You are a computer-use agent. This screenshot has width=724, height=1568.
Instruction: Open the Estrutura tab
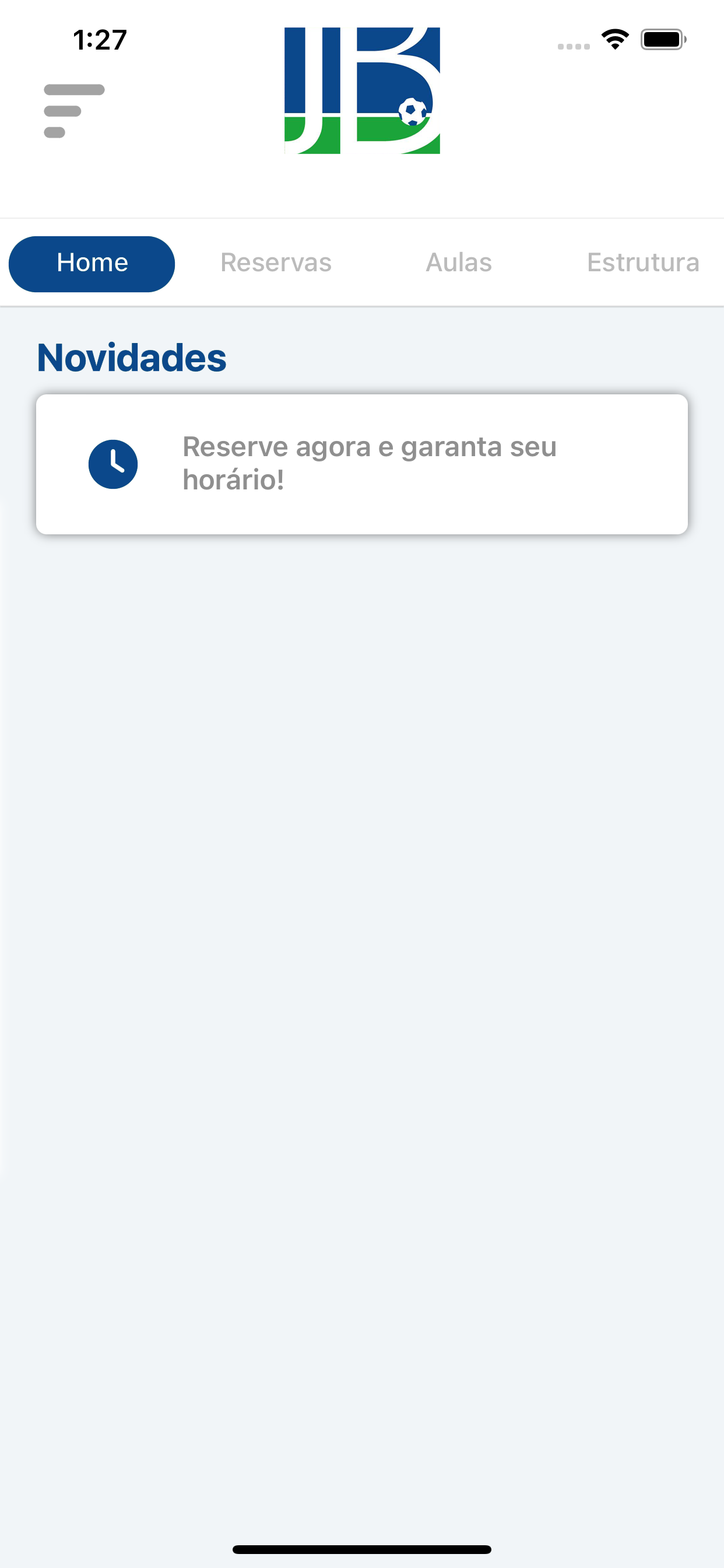coord(643,263)
